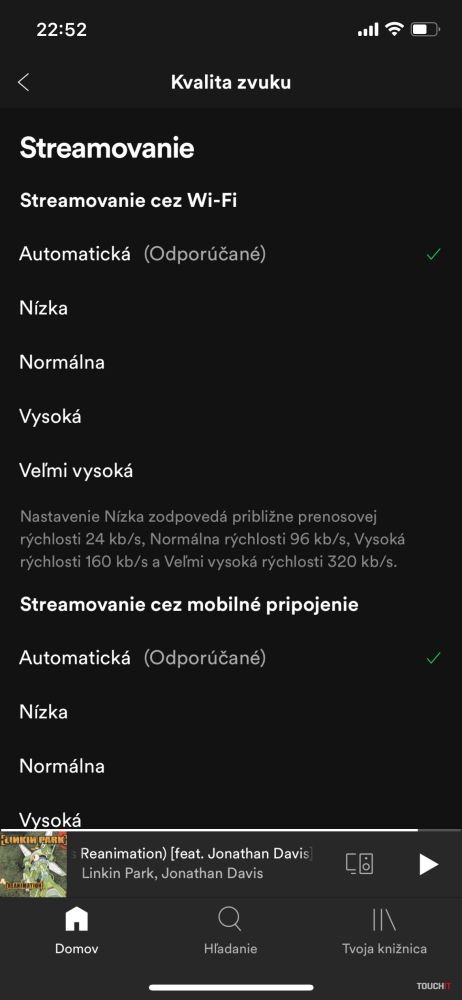The image size is (462, 1000).
Task: Select Veľmi vysoká streaming quality
Action: pos(231,471)
